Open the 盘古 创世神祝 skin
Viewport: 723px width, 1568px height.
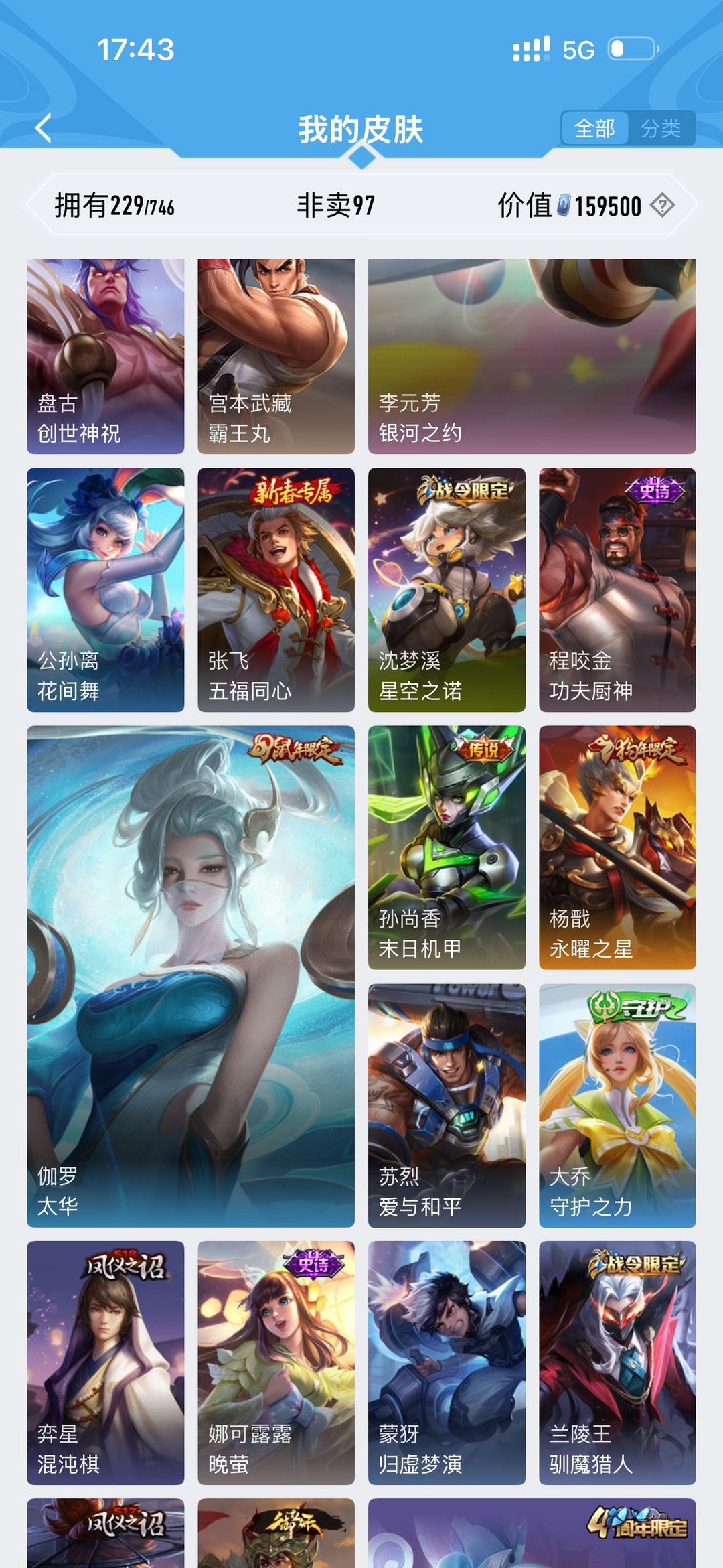pyautogui.click(x=105, y=356)
